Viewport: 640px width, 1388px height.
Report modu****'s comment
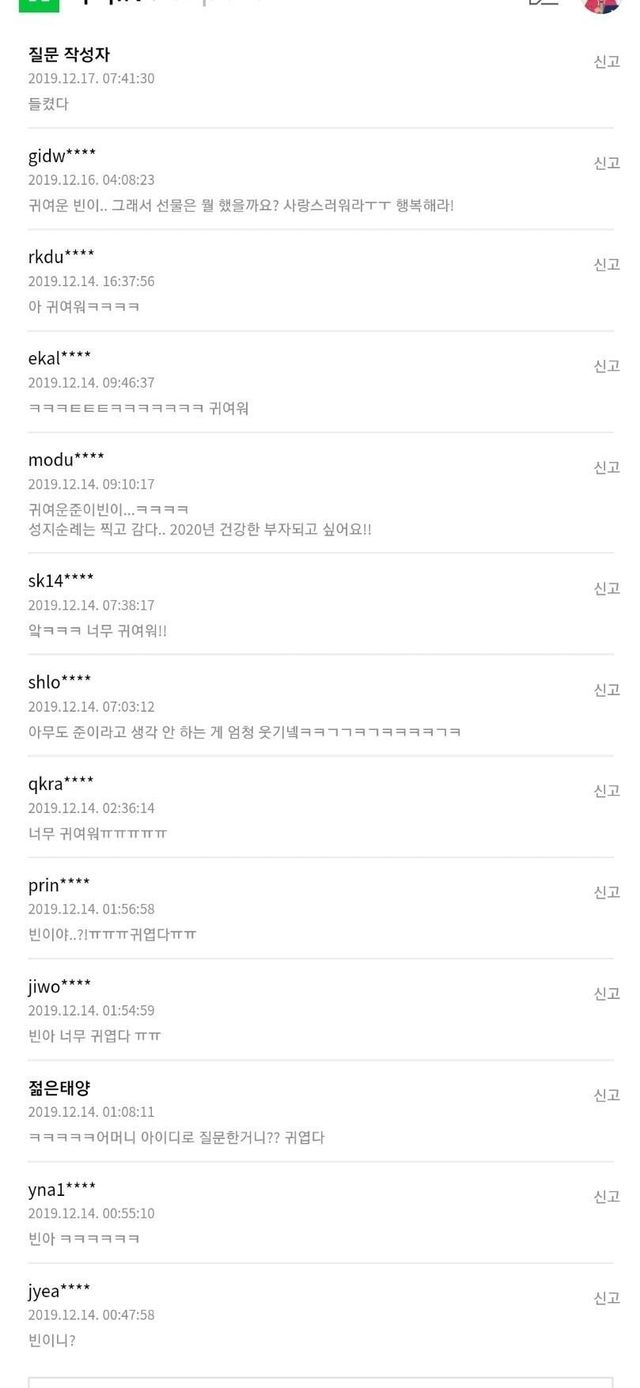[606, 467]
